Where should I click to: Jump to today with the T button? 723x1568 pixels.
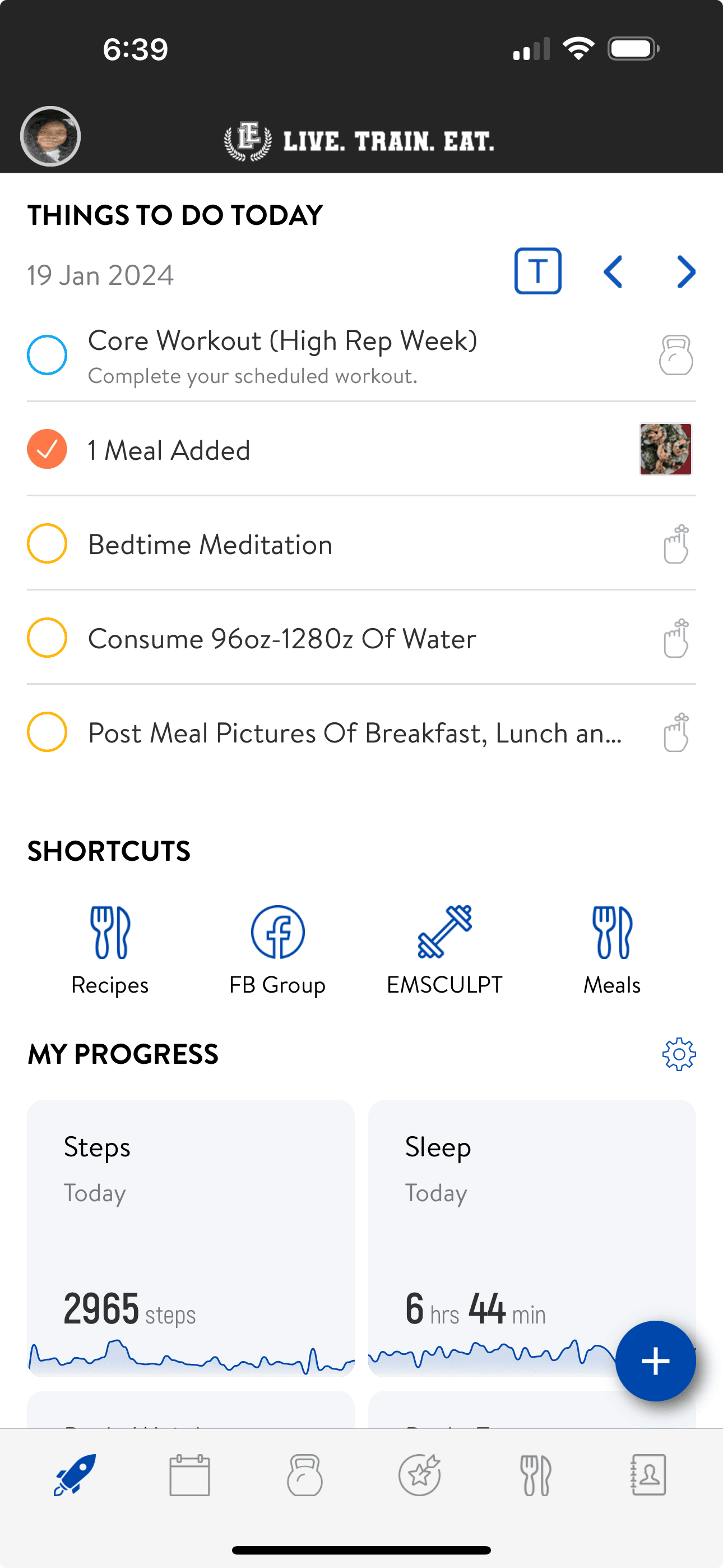point(537,271)
